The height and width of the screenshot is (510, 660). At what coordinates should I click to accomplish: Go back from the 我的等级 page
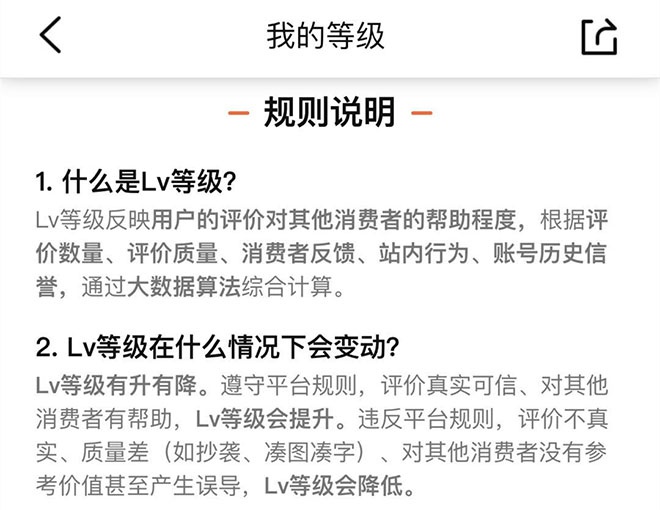click(51, 35)
